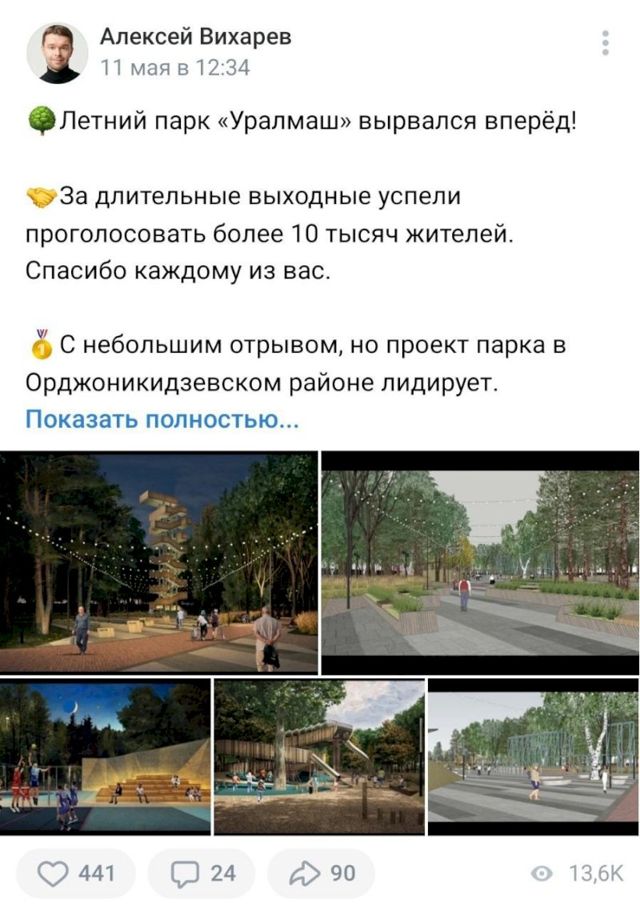
Task: Share the post with 90 reposts
Action: click(321, 873)
